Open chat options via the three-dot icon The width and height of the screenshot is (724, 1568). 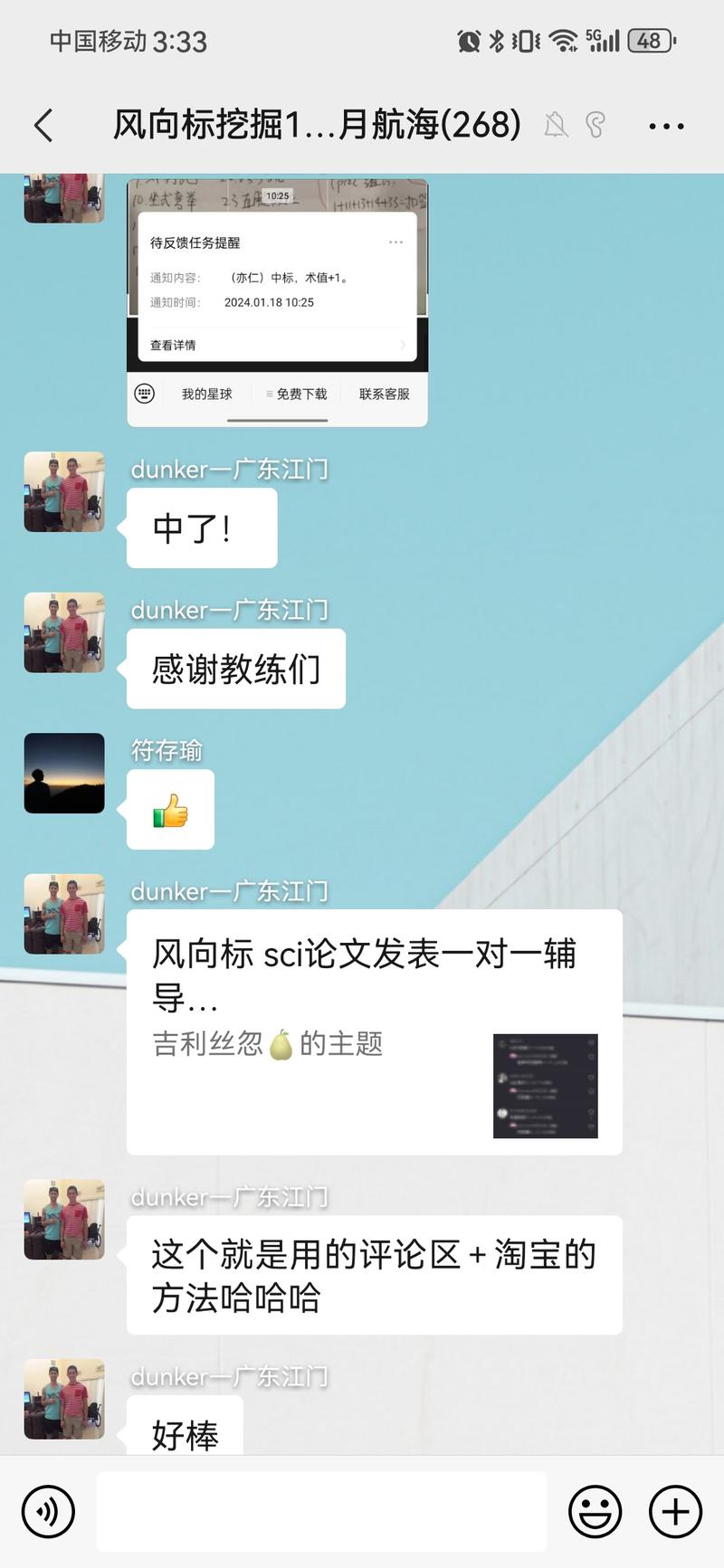(x=666, y=125)
